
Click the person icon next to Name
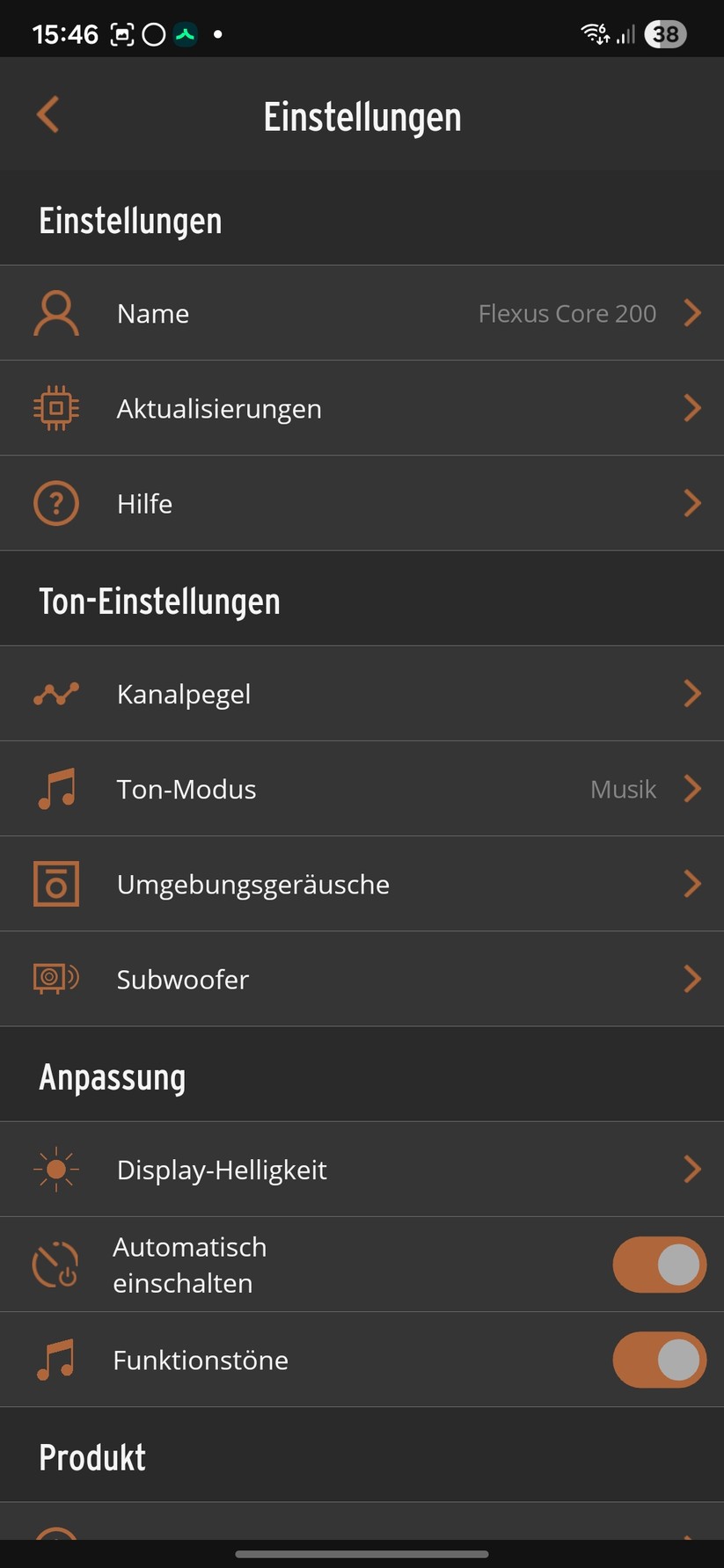(55, 312)
